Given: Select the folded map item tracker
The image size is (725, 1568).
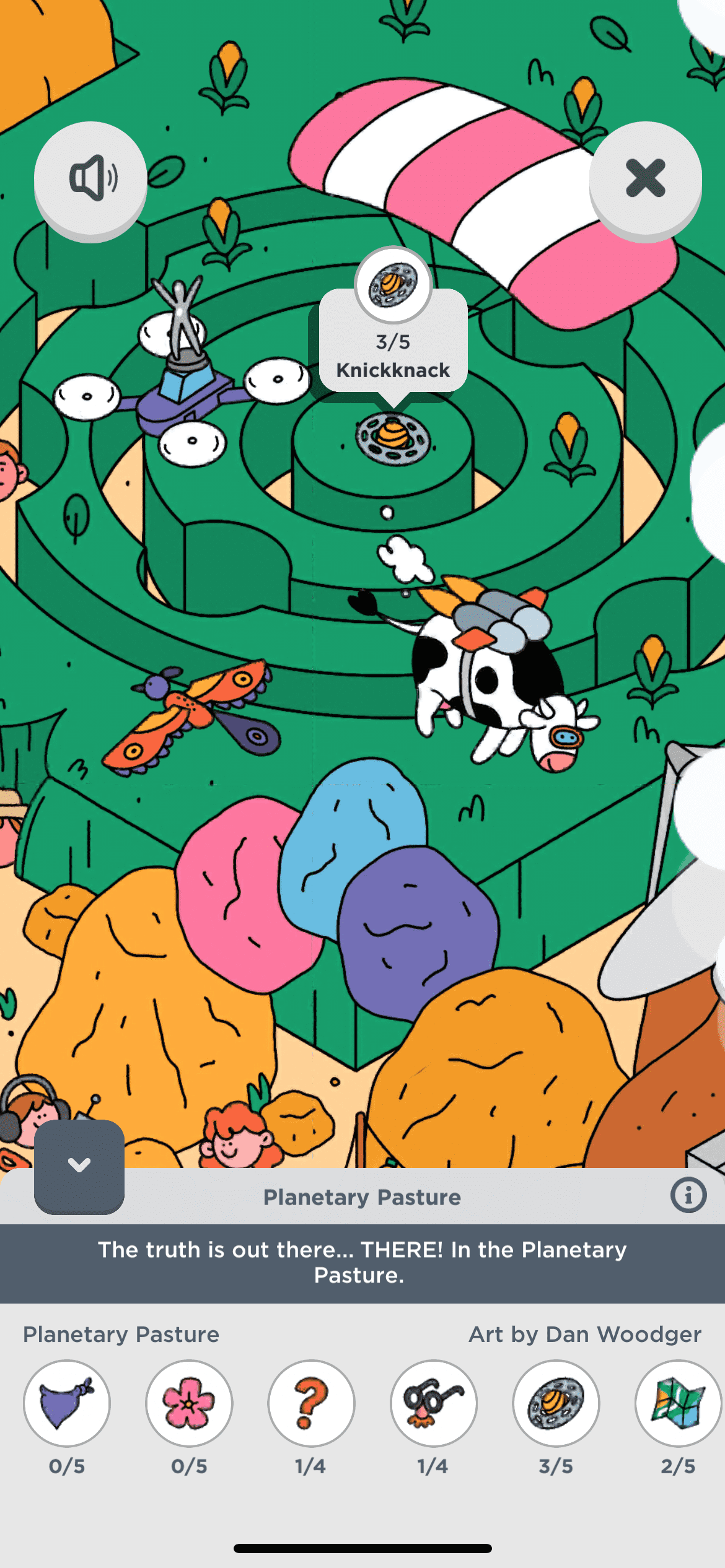Looking at the screenshot, I should (x=677, y=1403).
